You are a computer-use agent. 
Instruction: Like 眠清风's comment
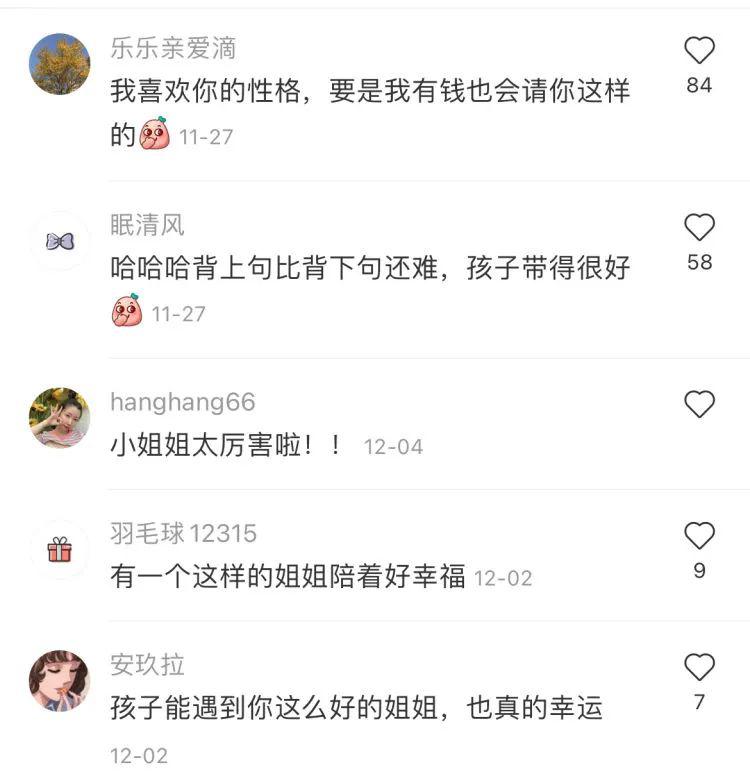coord(699,229)
